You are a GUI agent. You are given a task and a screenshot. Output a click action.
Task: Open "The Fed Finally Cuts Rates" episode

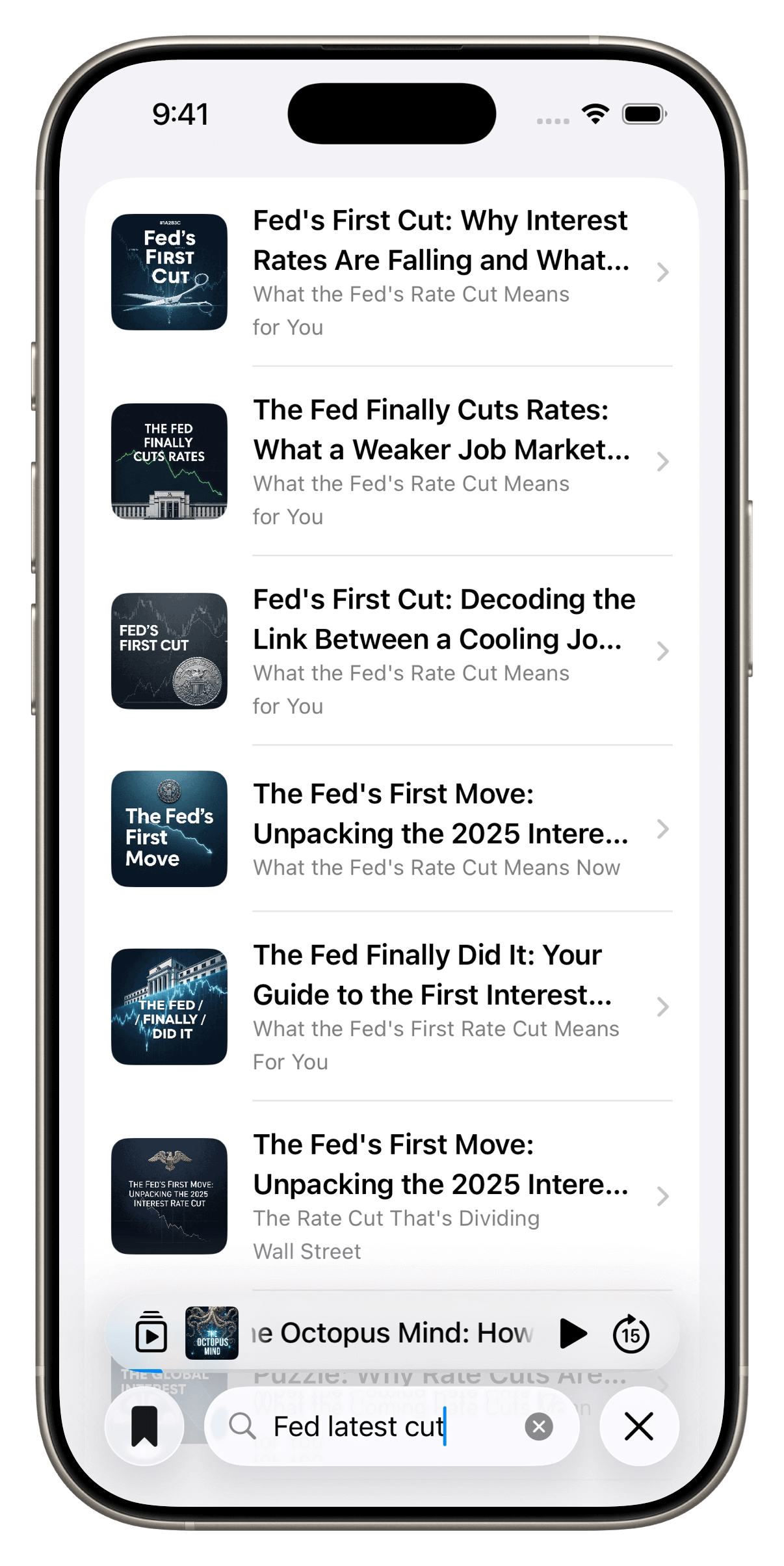pyautogui.click(x=441, y=461)
